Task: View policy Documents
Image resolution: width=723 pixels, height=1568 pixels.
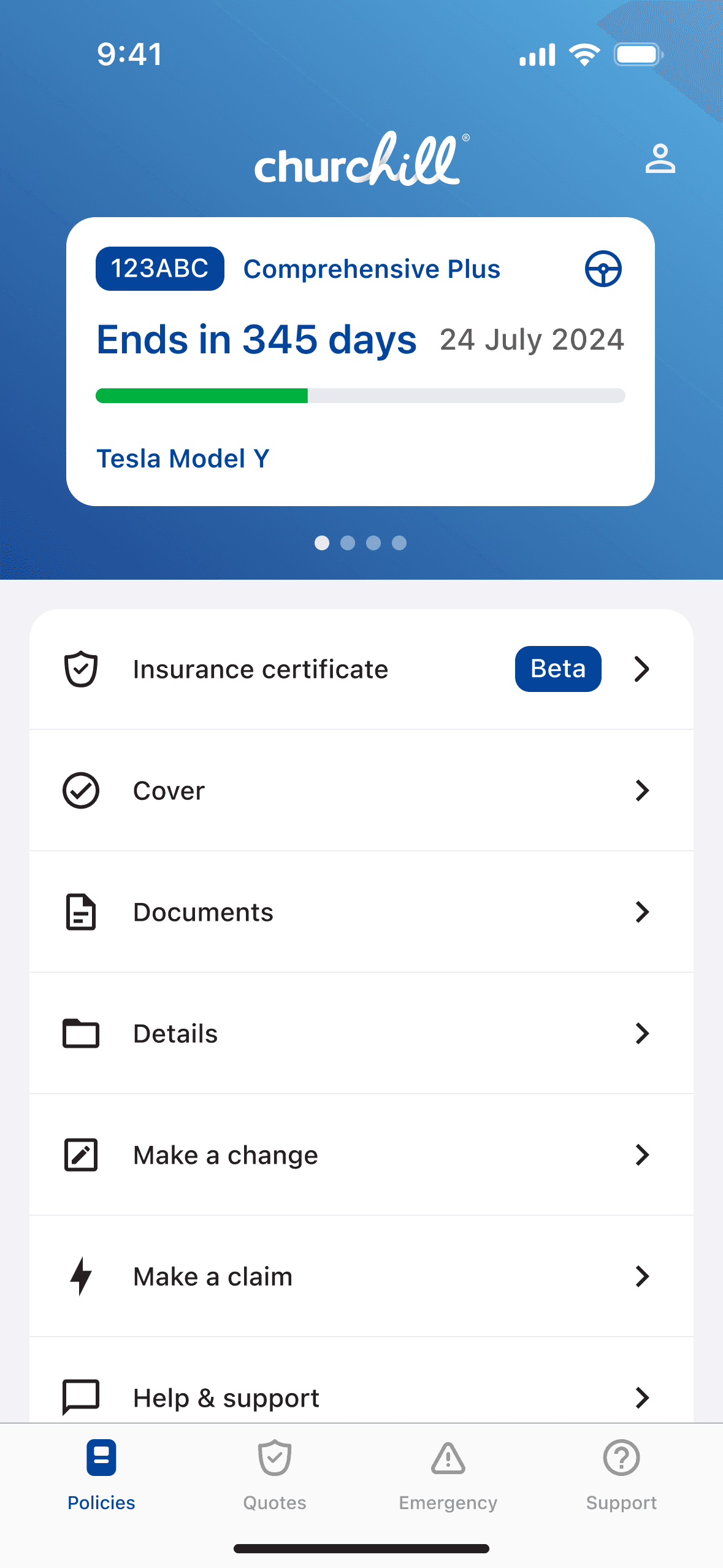Action: click(361, 912)
